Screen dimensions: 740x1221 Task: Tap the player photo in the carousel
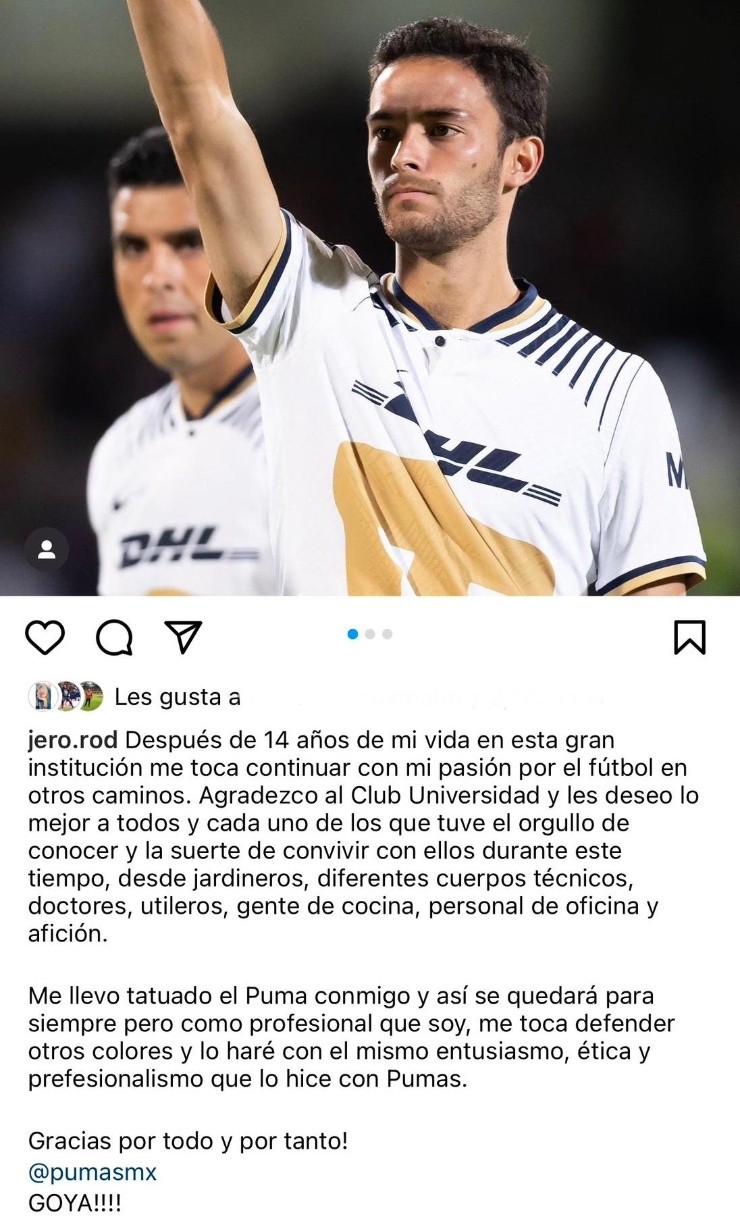click(370, 300)
